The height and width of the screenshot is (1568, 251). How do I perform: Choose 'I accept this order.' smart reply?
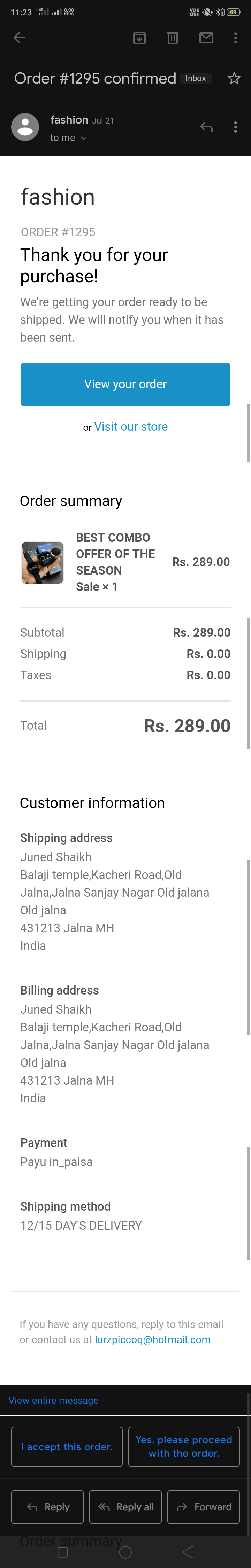(67, 1446)
